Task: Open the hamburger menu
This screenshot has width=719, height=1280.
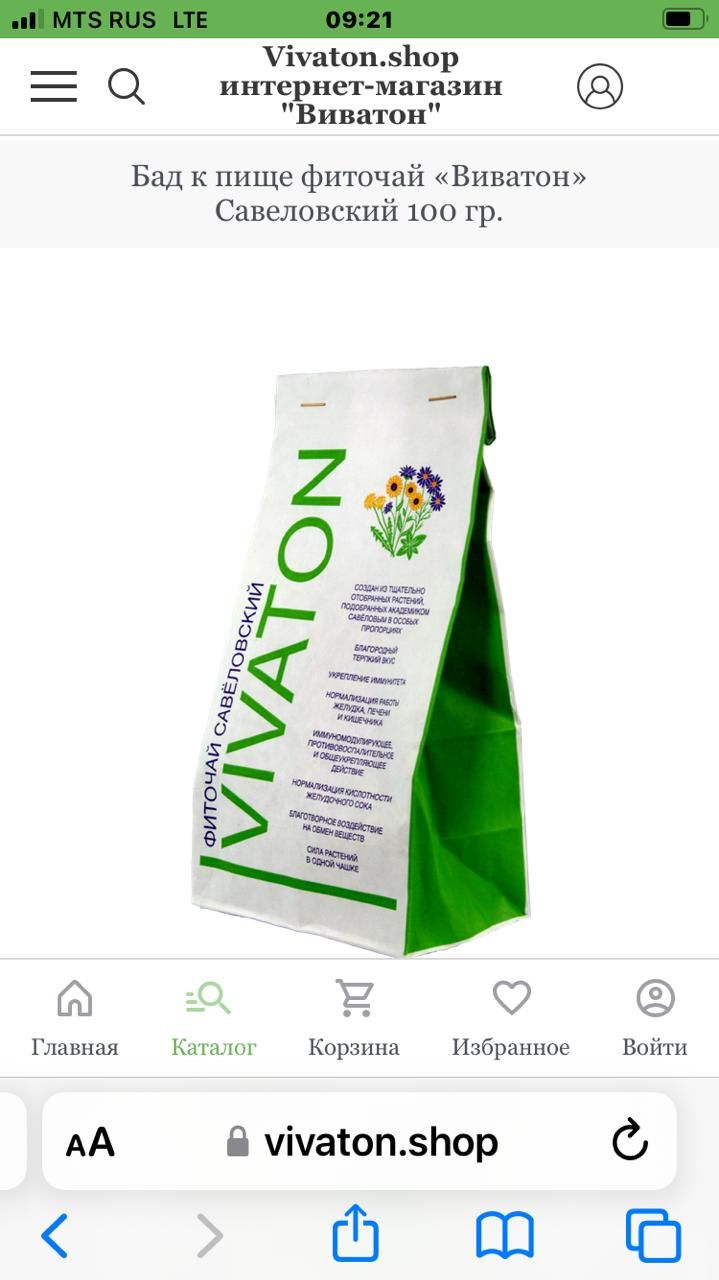Action: pyautogui.click(x=54, y=86)
